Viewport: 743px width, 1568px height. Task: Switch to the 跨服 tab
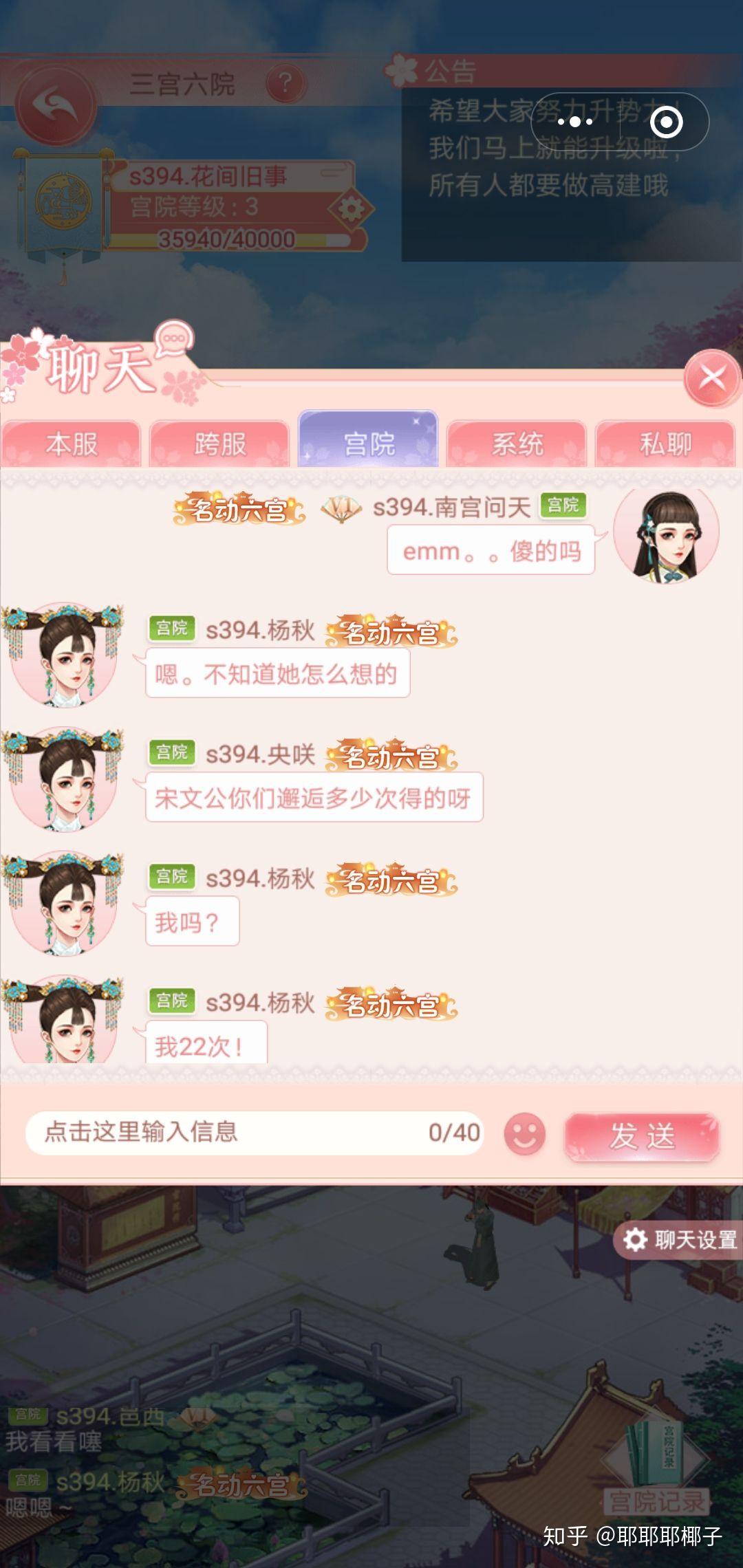tap(222, 444)
